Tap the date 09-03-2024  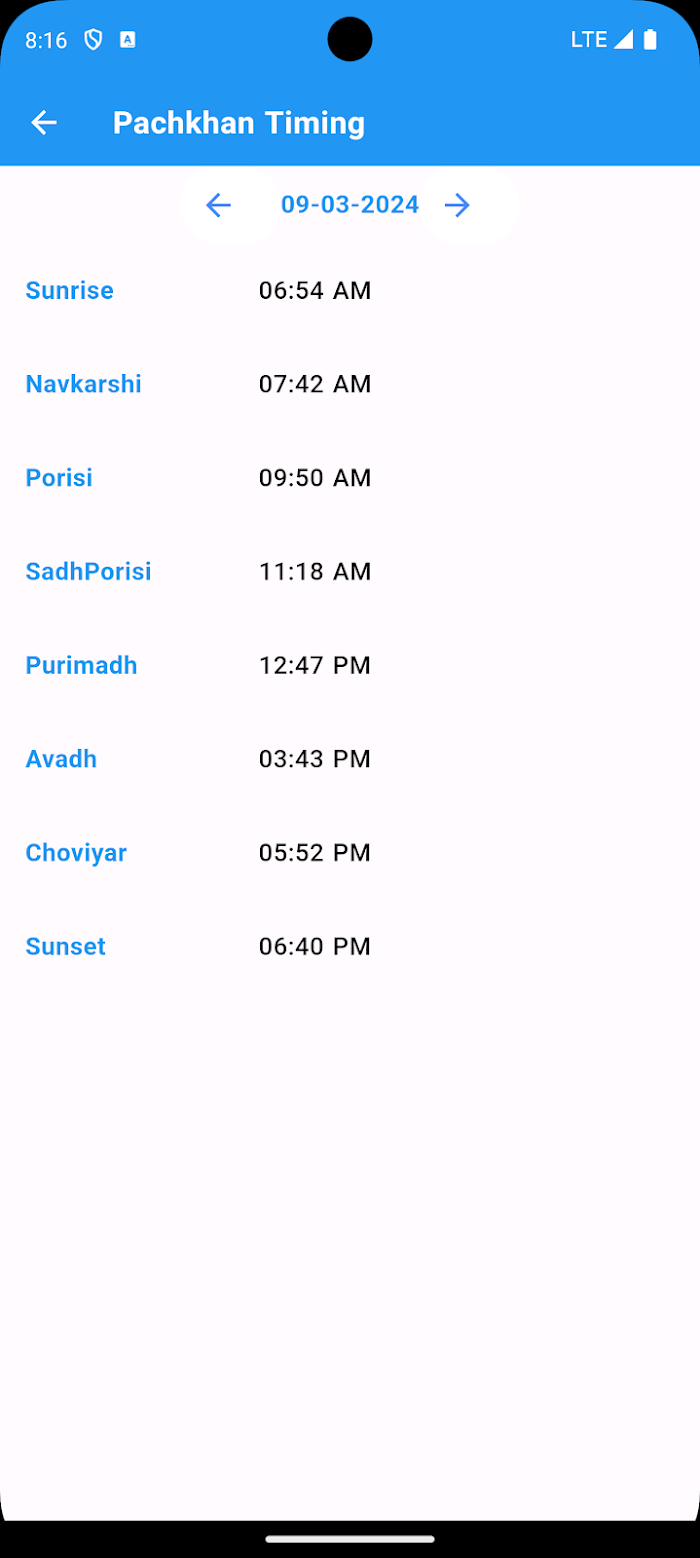pyautogui.click(x=350, y=205)
